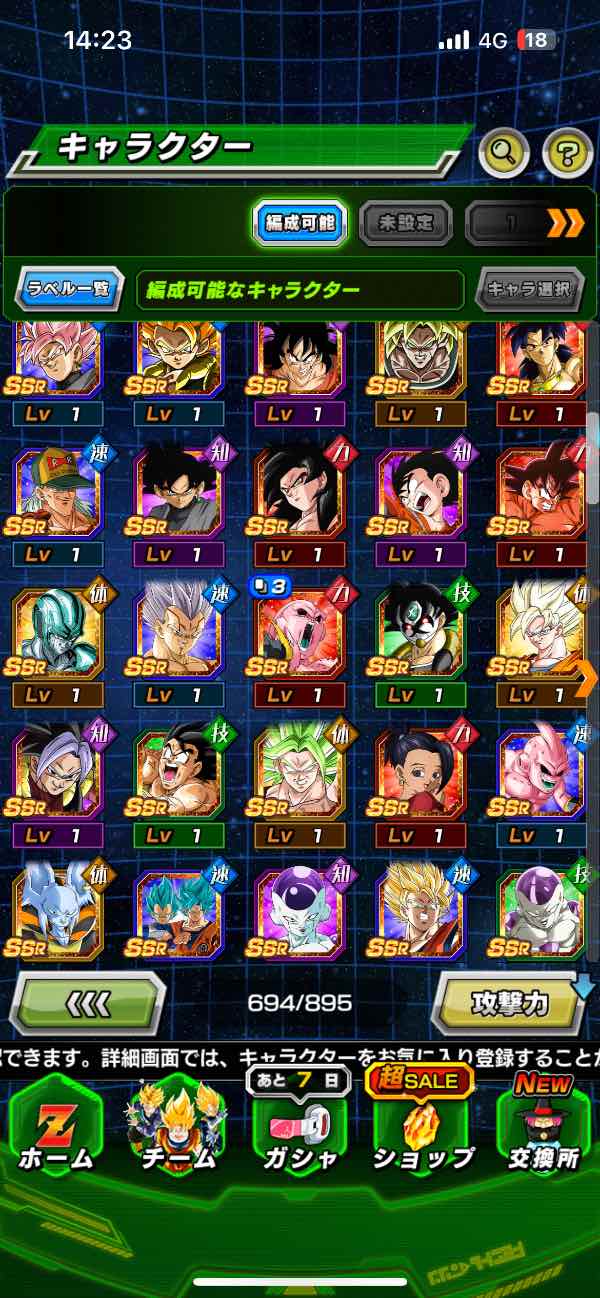
Task: Tap the orange double-arrow next to filters
Action: pyautogui.click(x=565, y=222)
